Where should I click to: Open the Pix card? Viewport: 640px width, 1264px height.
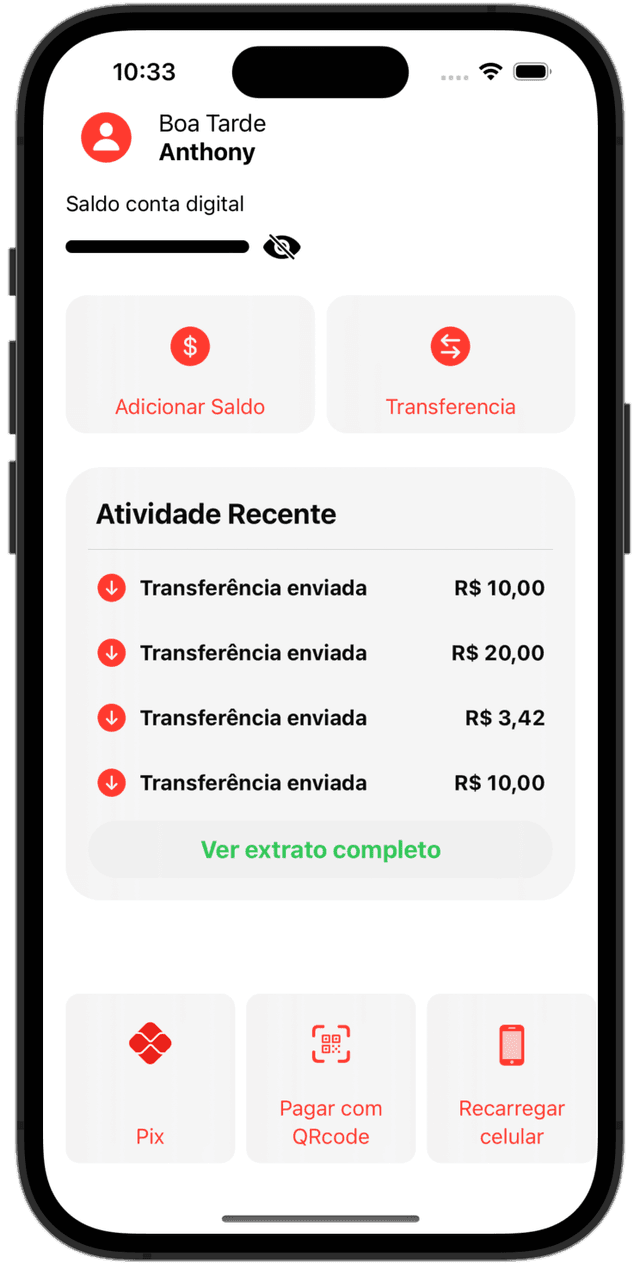pos(151,1078)
